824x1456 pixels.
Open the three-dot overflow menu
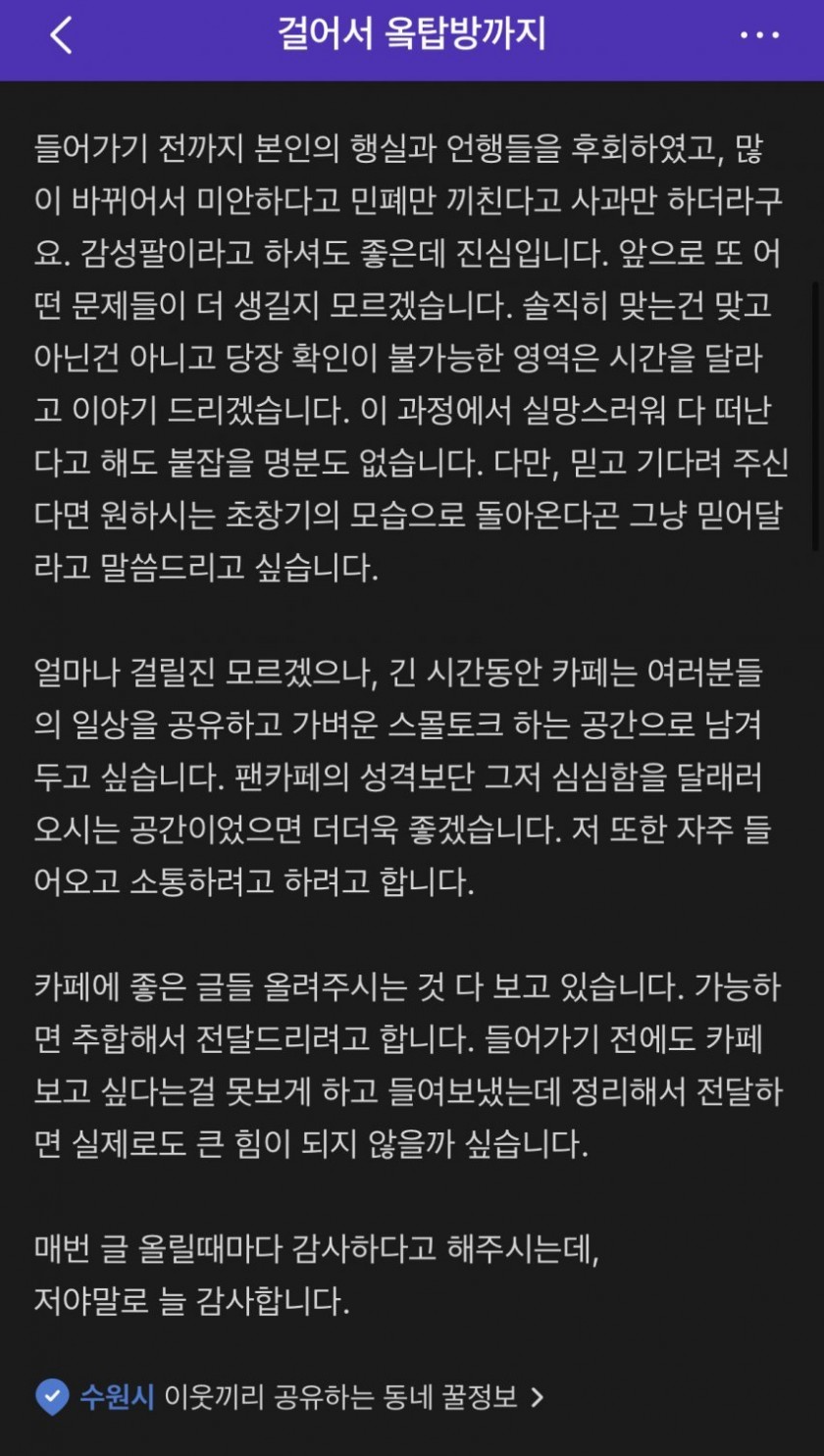click(759, 37)
